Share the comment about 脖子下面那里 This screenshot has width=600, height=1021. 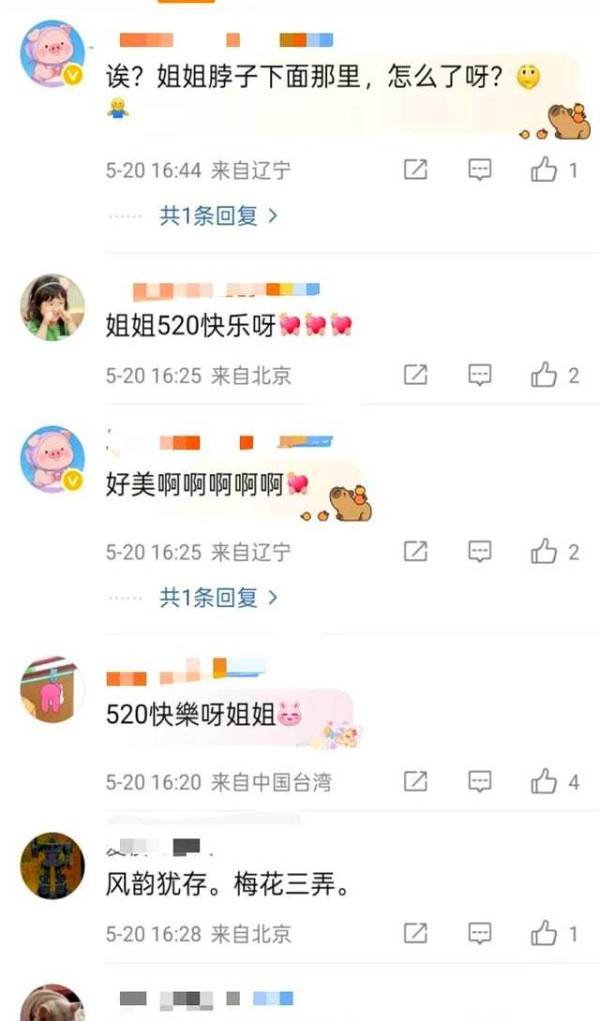coord(416,171)
